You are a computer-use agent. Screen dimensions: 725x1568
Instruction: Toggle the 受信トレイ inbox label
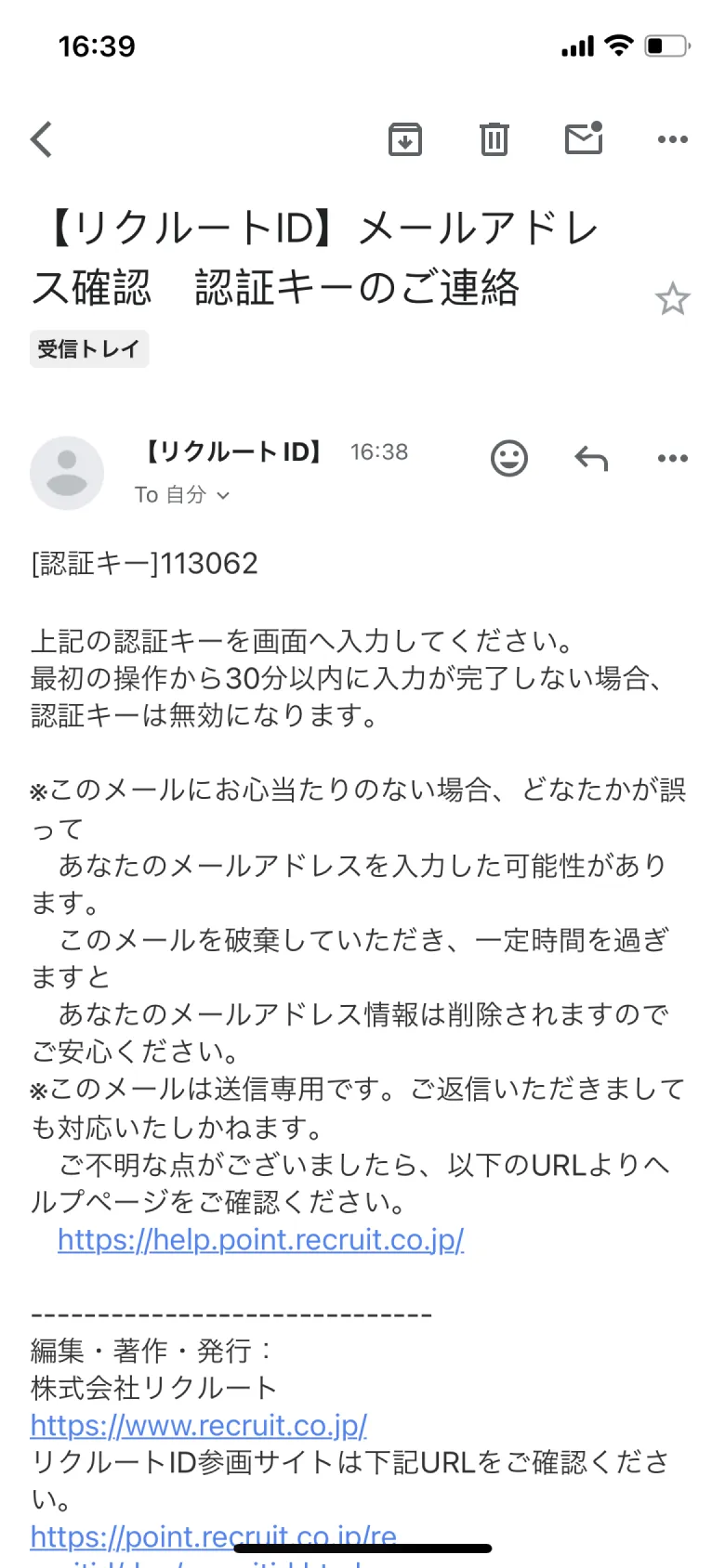pyautogui.click(x=89, y=348)
